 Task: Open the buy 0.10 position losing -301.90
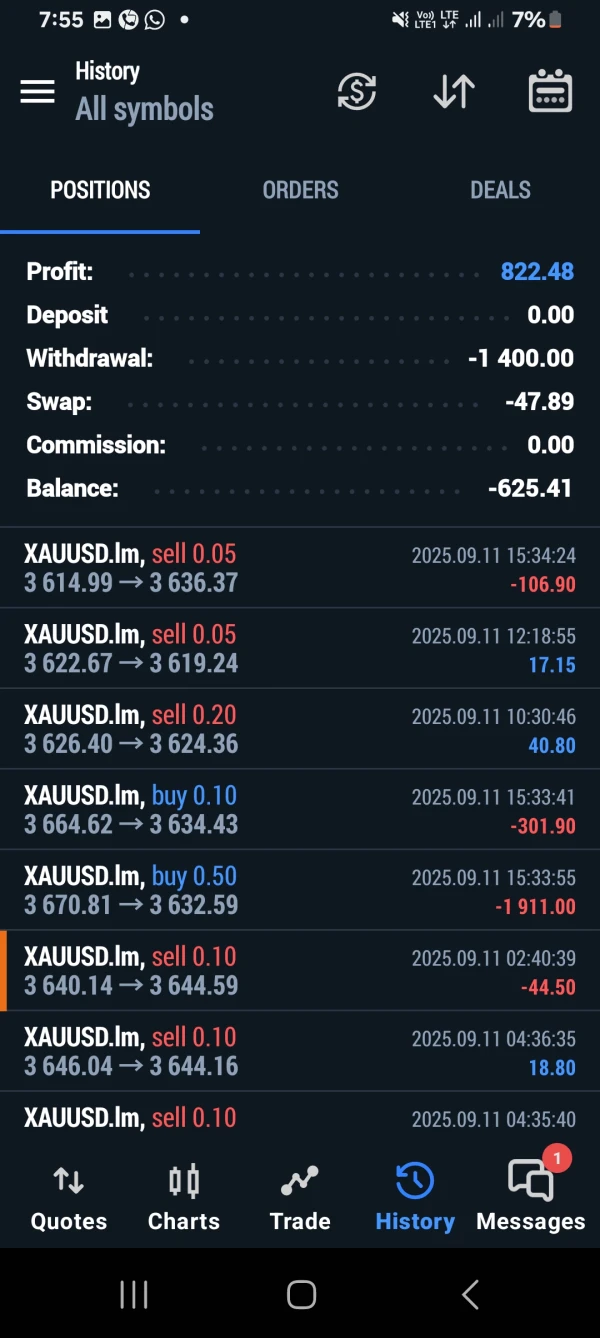coord(300,810)
